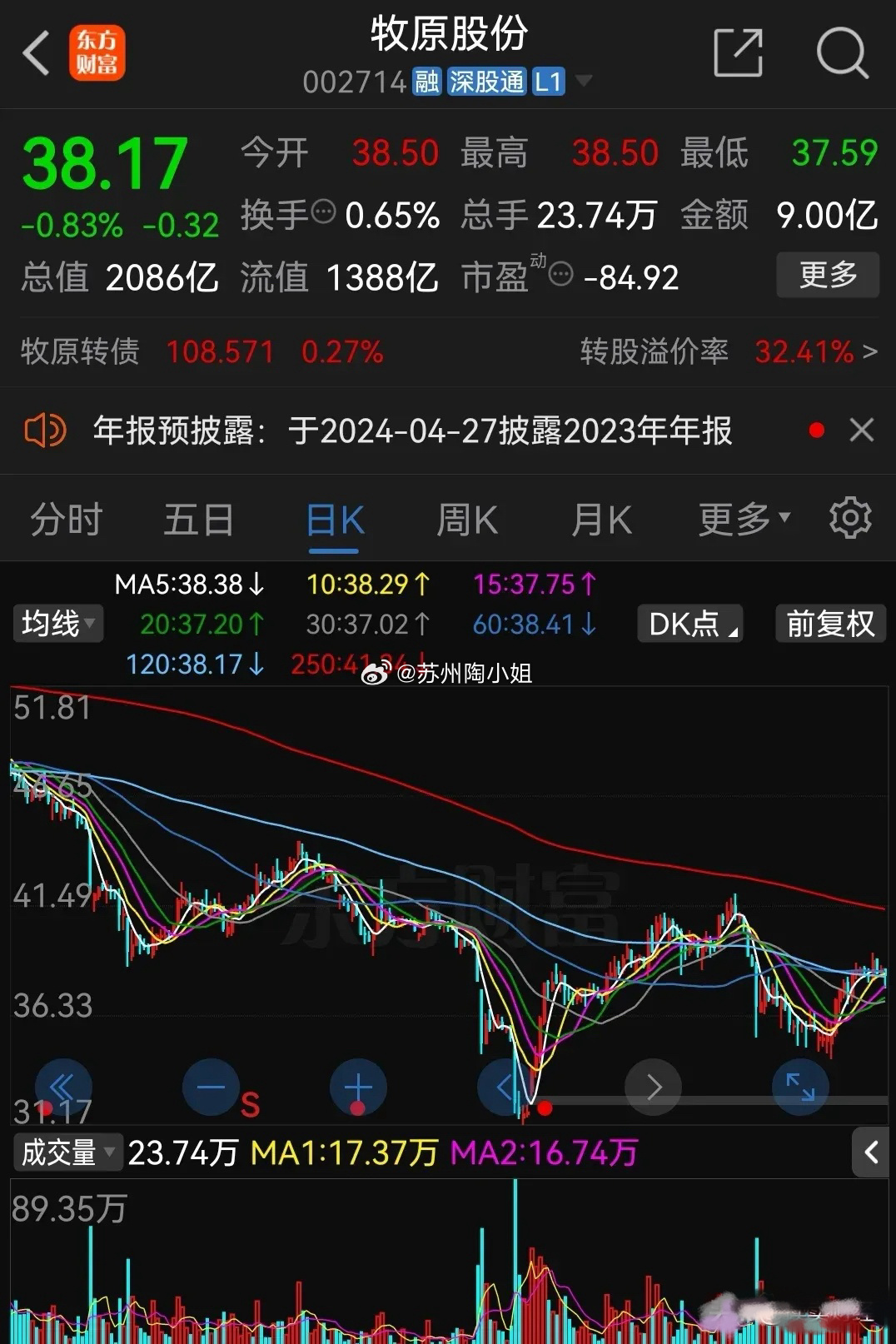Select the 月K tab
The width and height of the screenshot is (896, 1344).
[601, 520]
